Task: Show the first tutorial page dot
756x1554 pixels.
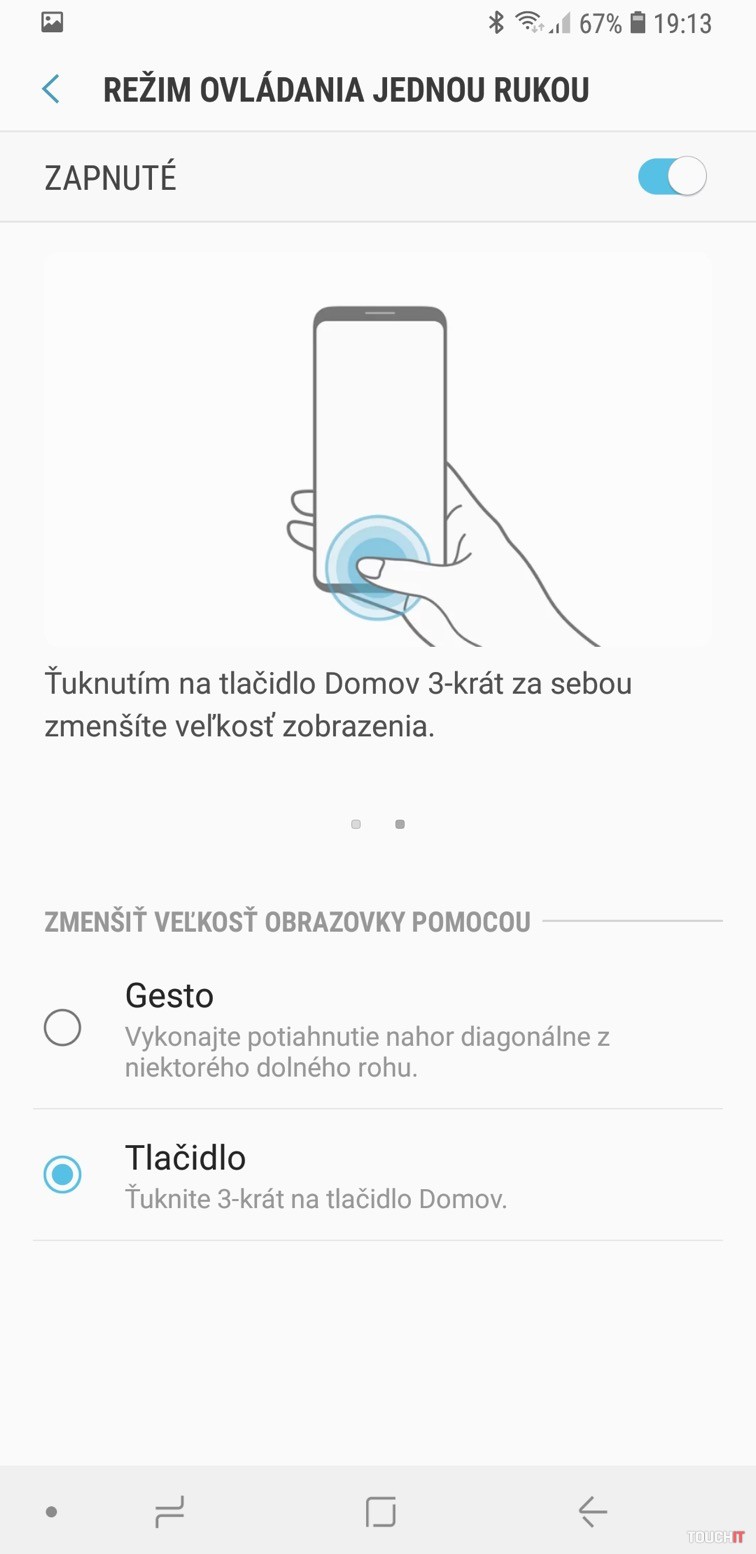Action: coord(356,824)
